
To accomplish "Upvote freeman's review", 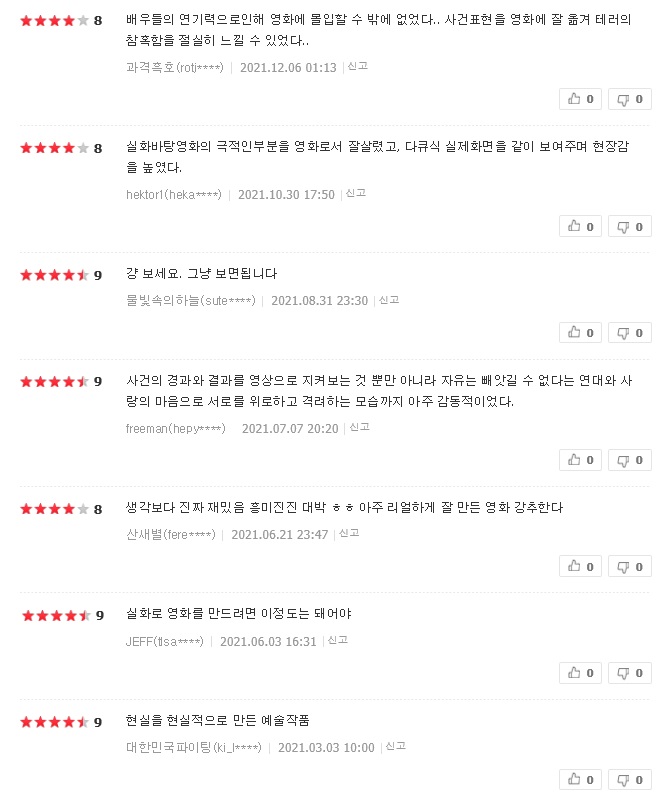I will (x=580, y=460).
